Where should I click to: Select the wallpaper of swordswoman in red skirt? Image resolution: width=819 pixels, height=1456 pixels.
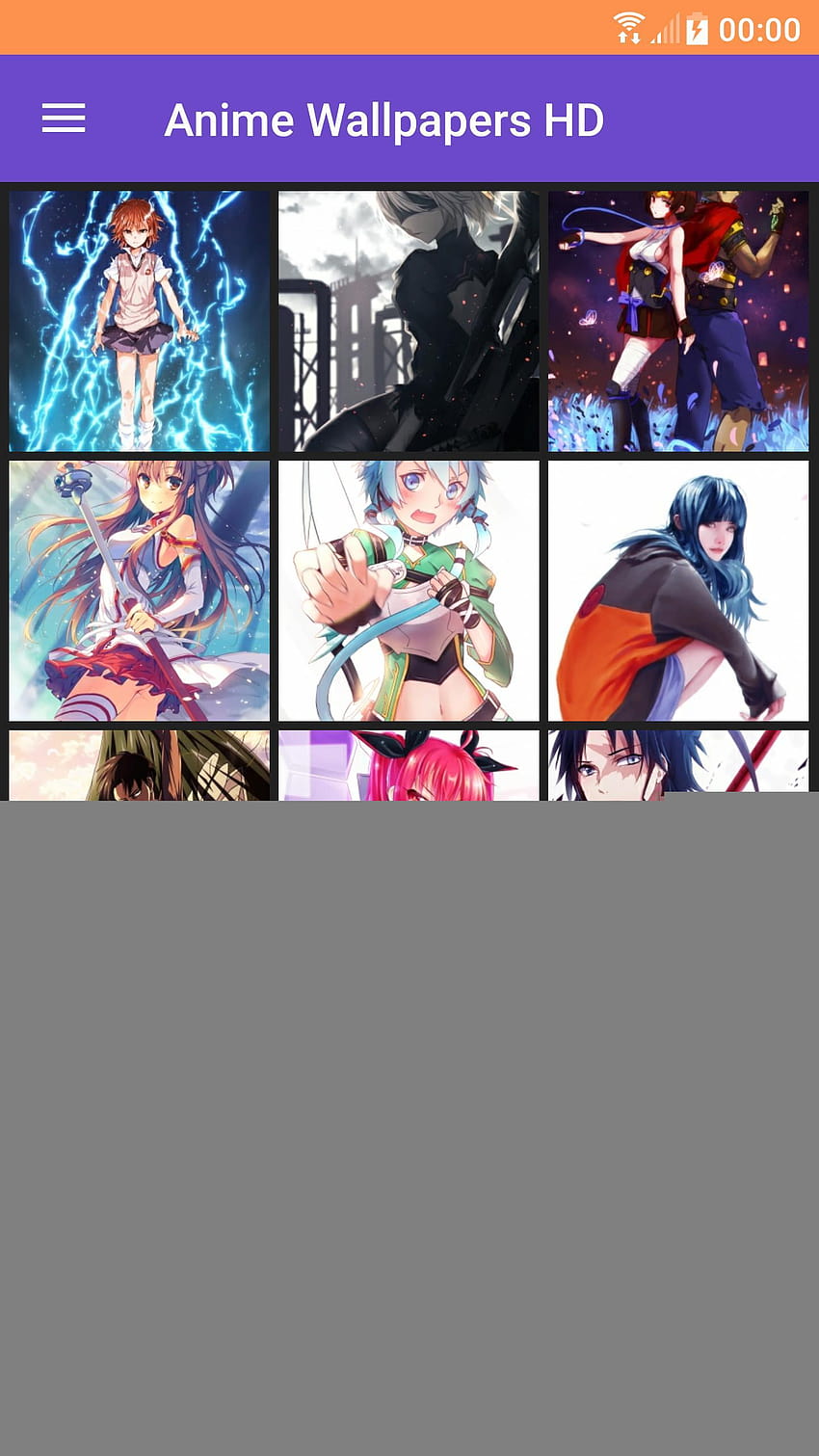tap(140, 591)
